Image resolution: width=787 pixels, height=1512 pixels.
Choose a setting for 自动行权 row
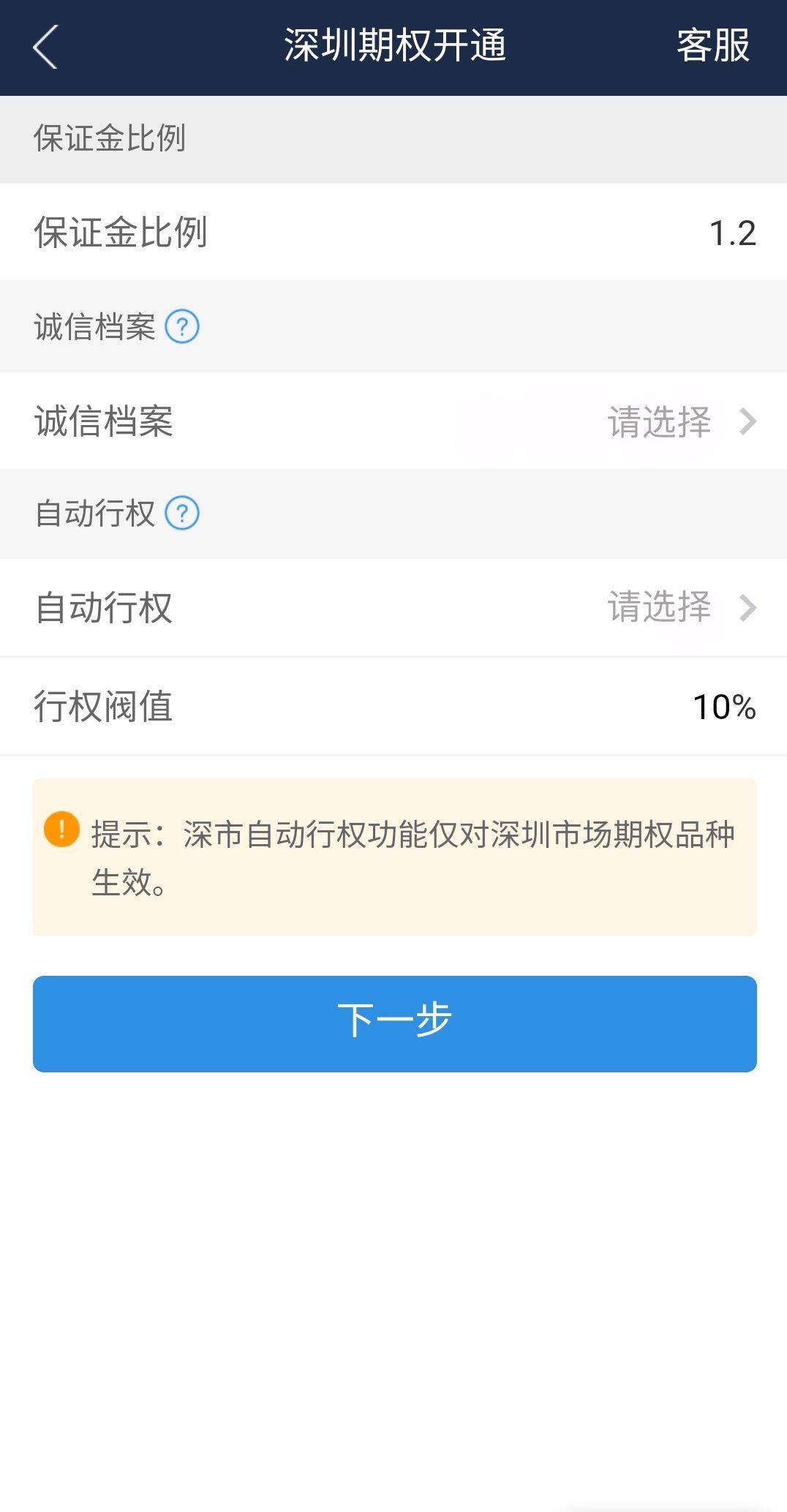tap(393, 607)
